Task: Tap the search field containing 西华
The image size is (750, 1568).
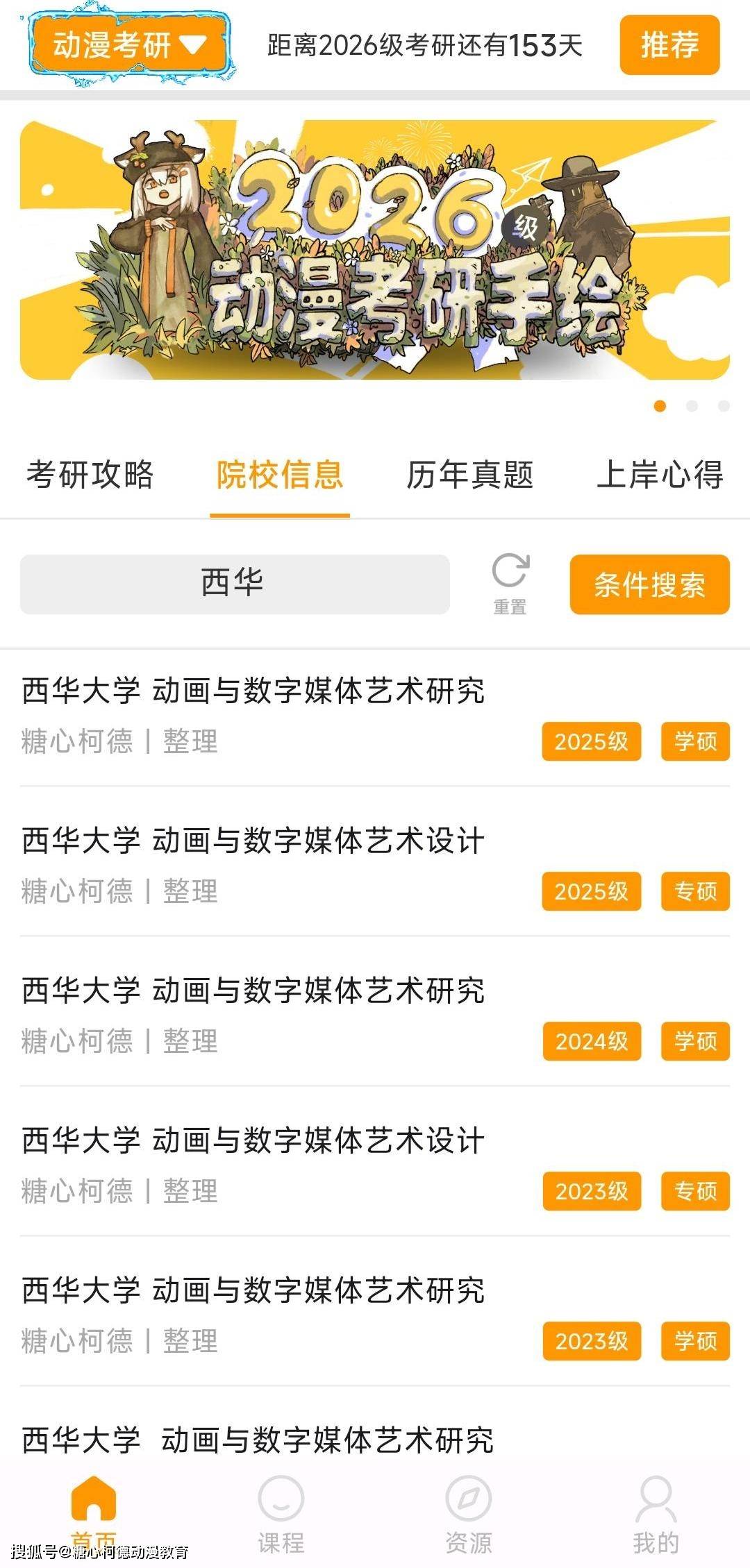Action: click(235, 584)
